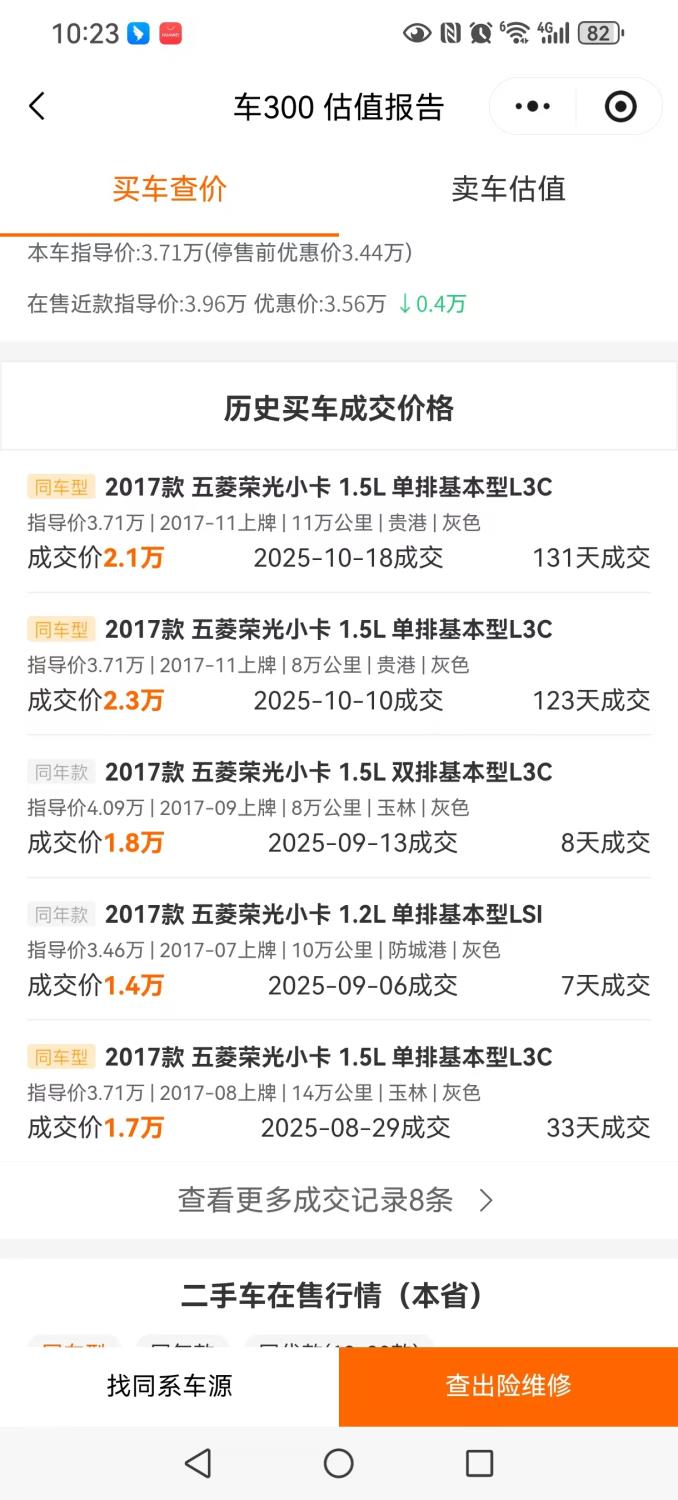Select the 买车查价 tab
Viewport: 678px width, 1500px height.
click(x=169, y=189)
